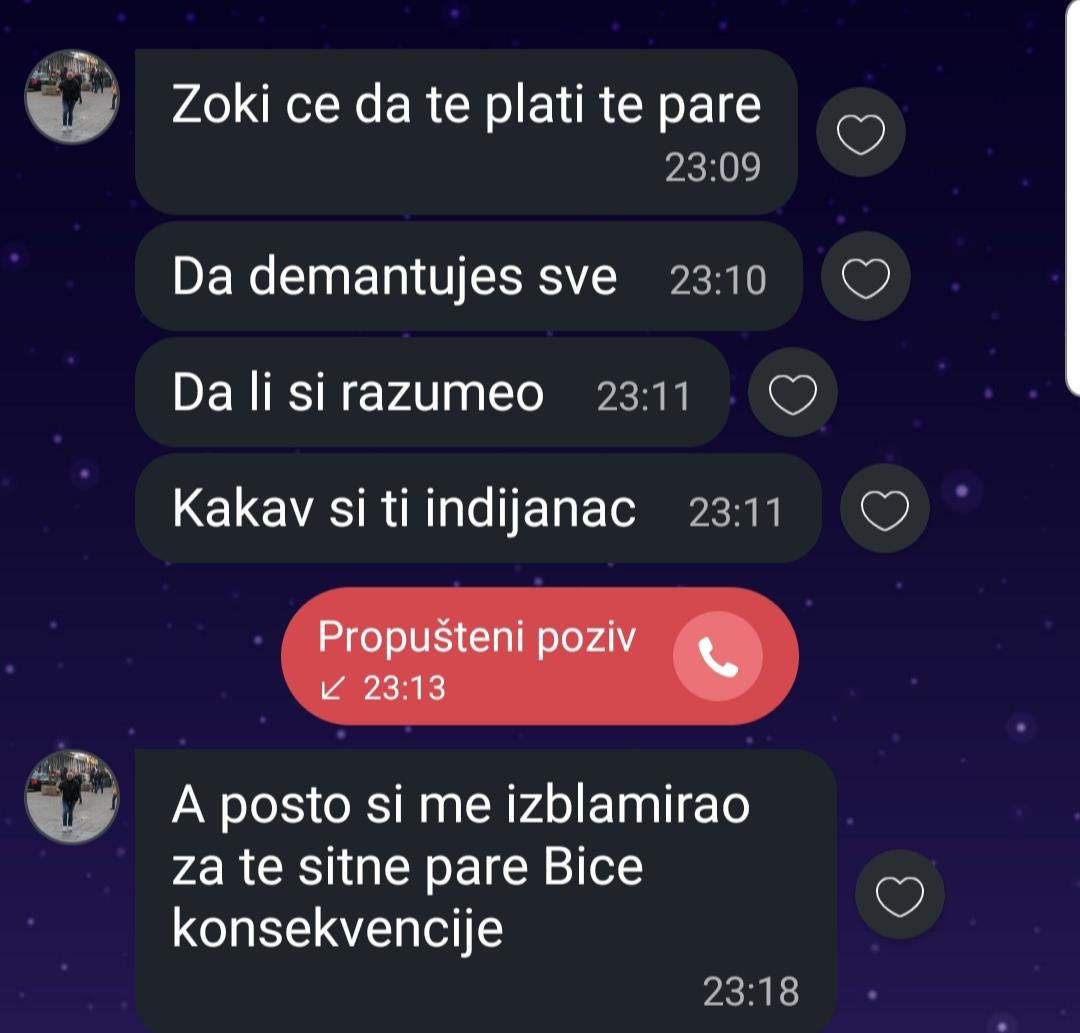Like the message "Da li si razumeo"
Image resolution: width=1080 pixels, height=1033 pixels.
(792, 394)
